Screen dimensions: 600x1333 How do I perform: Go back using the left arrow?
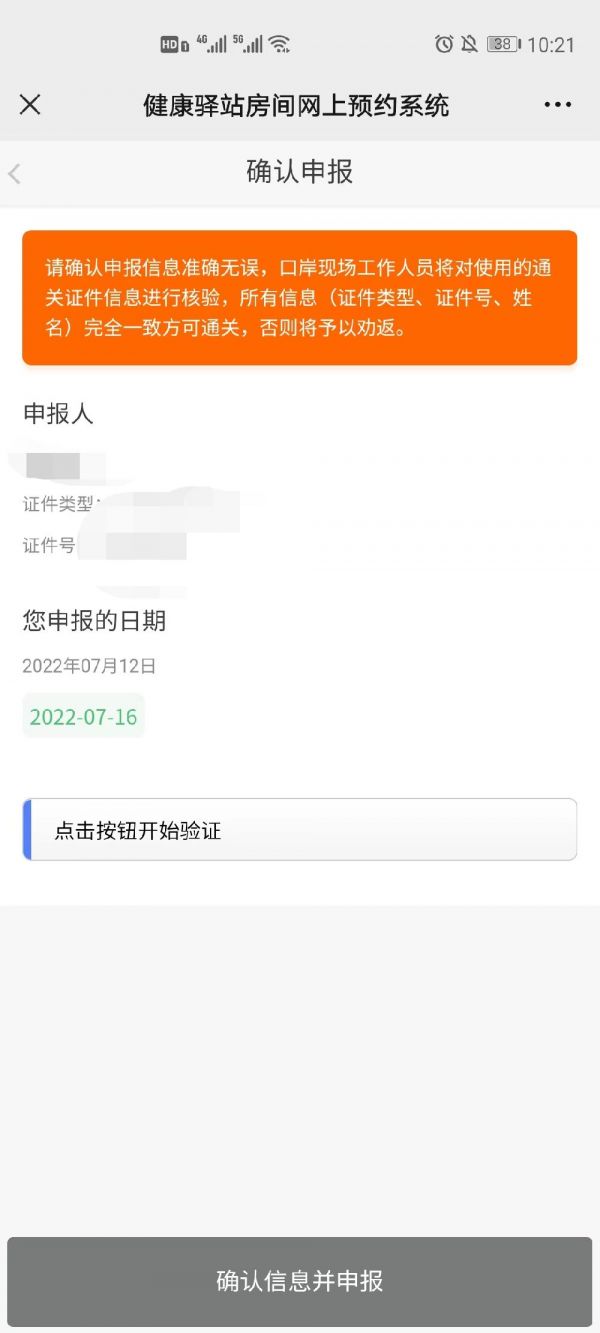pyautogui.click(x=14, y=174)
